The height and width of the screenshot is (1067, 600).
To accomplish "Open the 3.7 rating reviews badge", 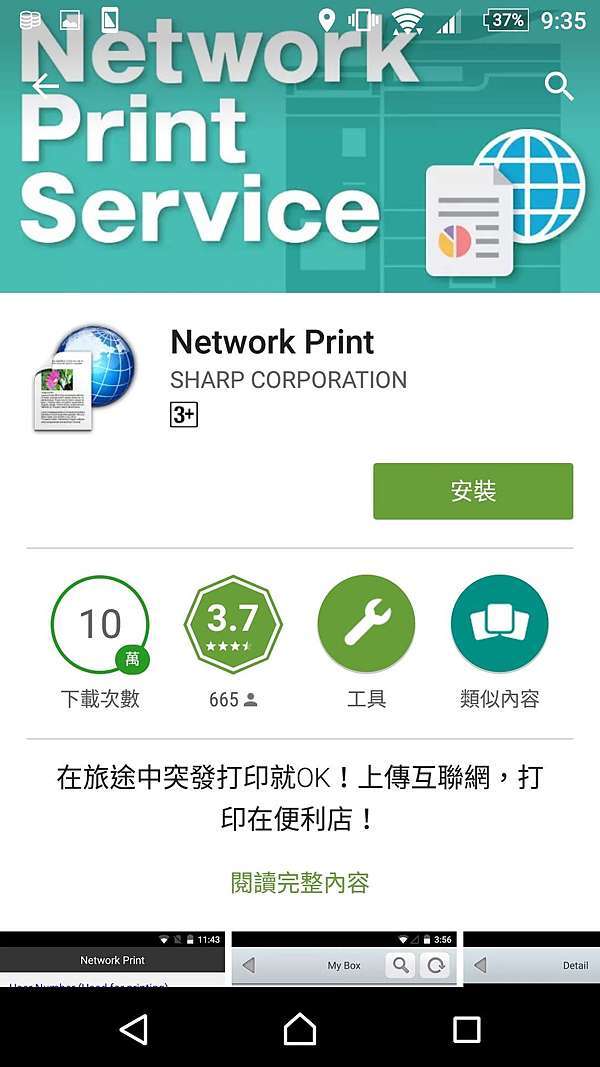I will tap(233, 624).
